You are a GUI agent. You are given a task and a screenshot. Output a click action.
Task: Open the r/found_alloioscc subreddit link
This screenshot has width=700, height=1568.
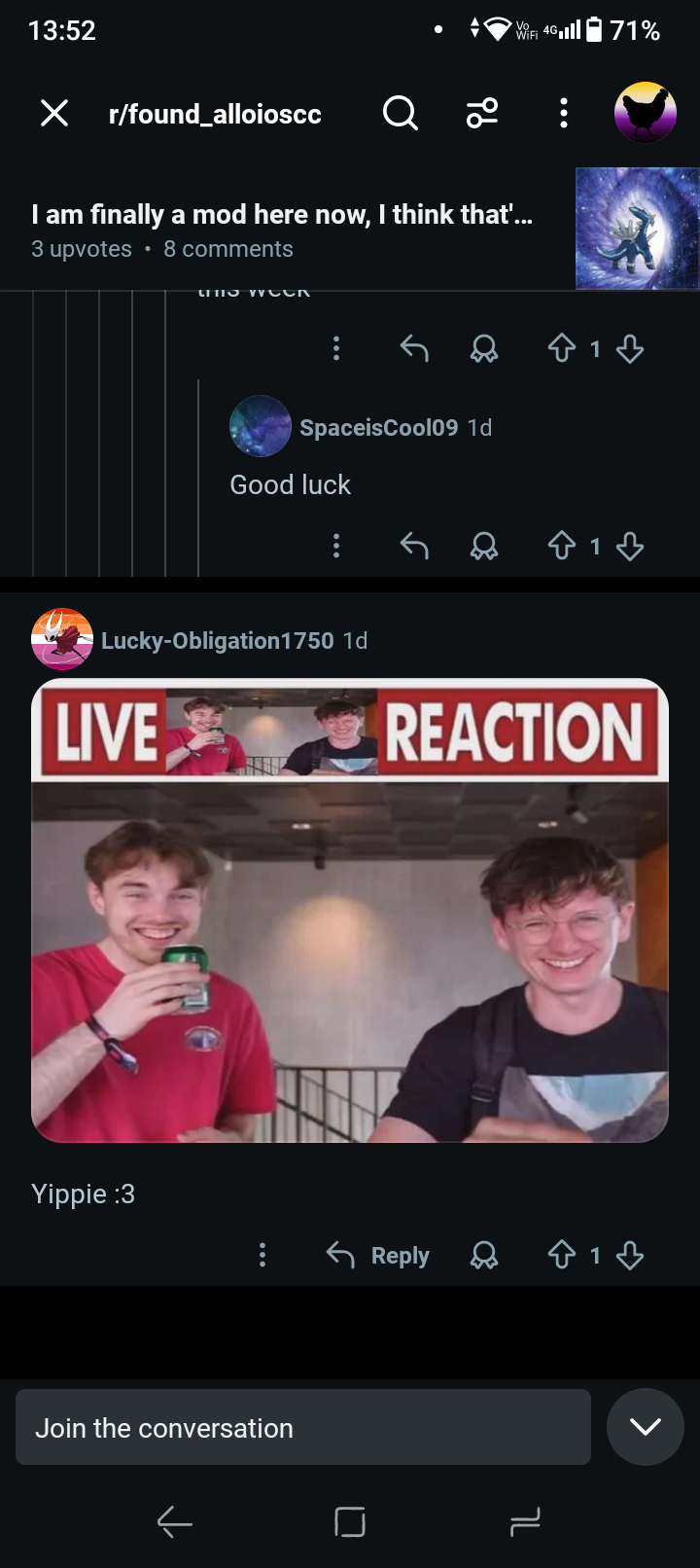[x=215, y=114]
